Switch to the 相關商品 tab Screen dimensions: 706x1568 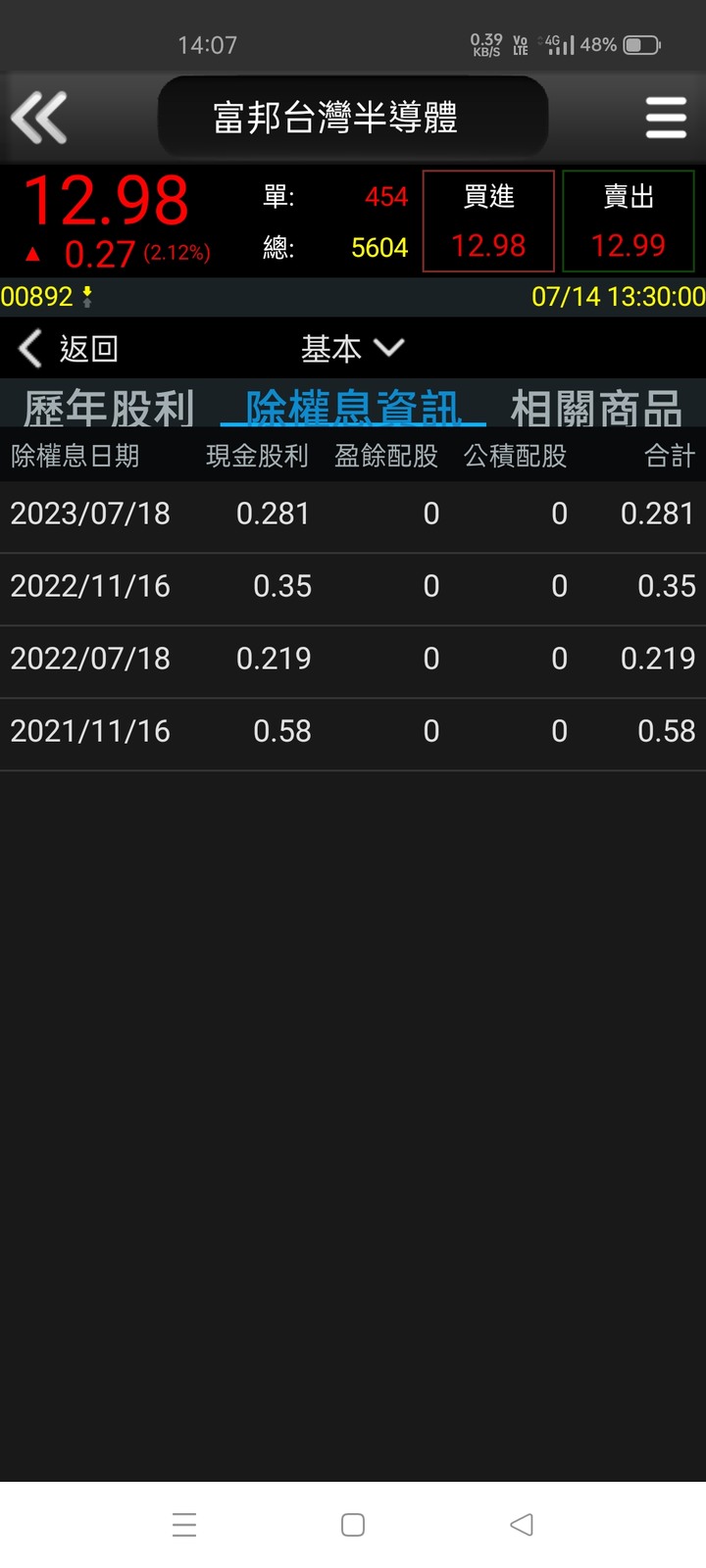tap(596, 408)
